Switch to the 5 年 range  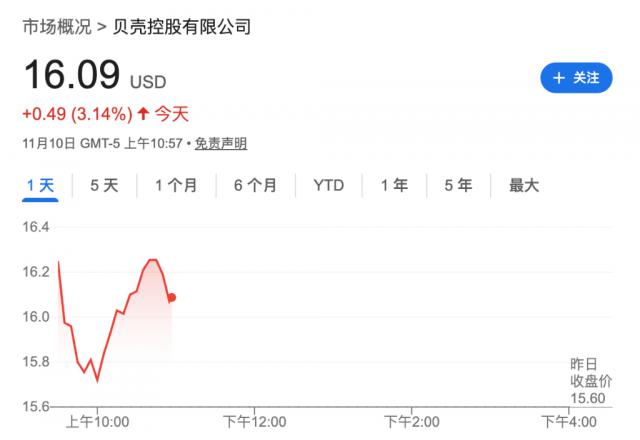(x=458, y=185)
